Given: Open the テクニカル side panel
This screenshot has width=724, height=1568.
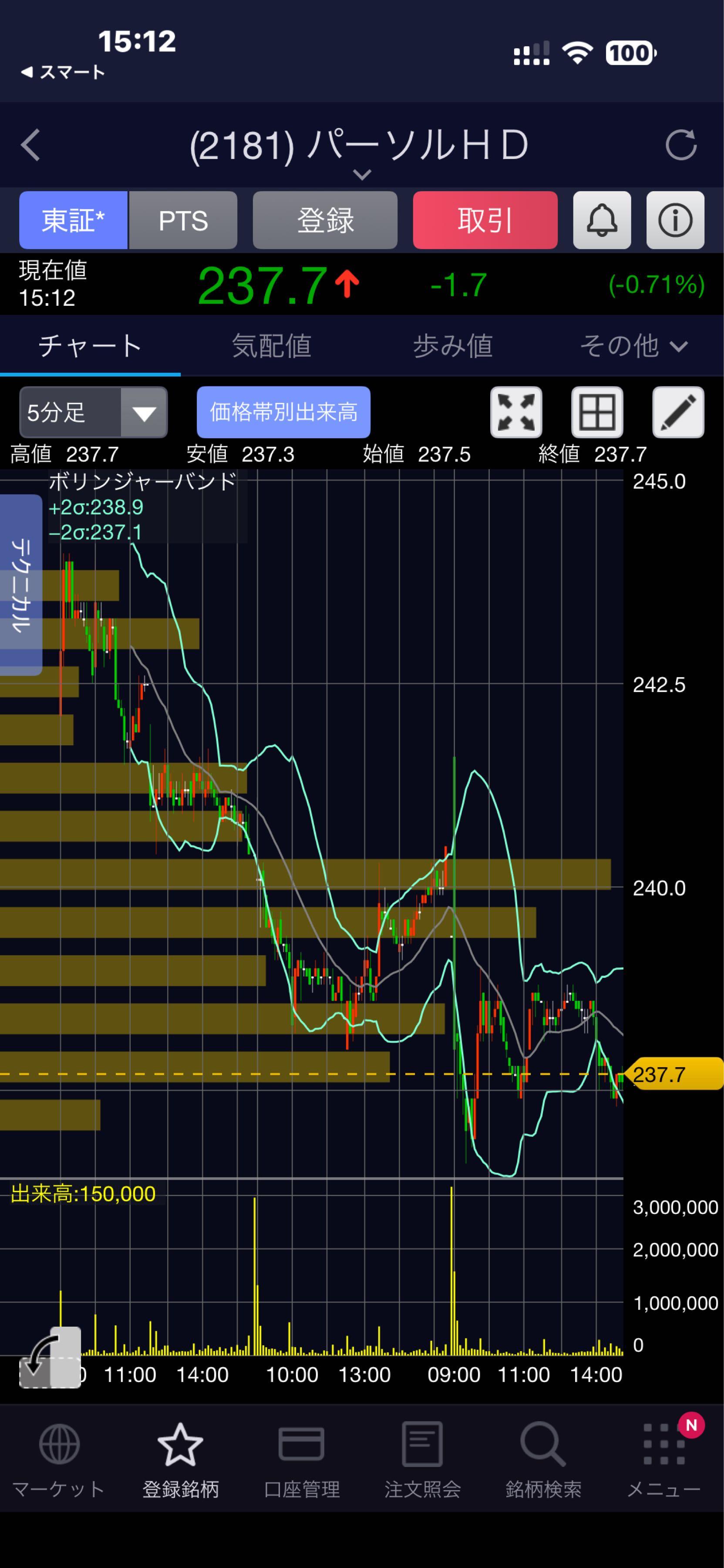Looking at the screenshot, I should (21, 585).
